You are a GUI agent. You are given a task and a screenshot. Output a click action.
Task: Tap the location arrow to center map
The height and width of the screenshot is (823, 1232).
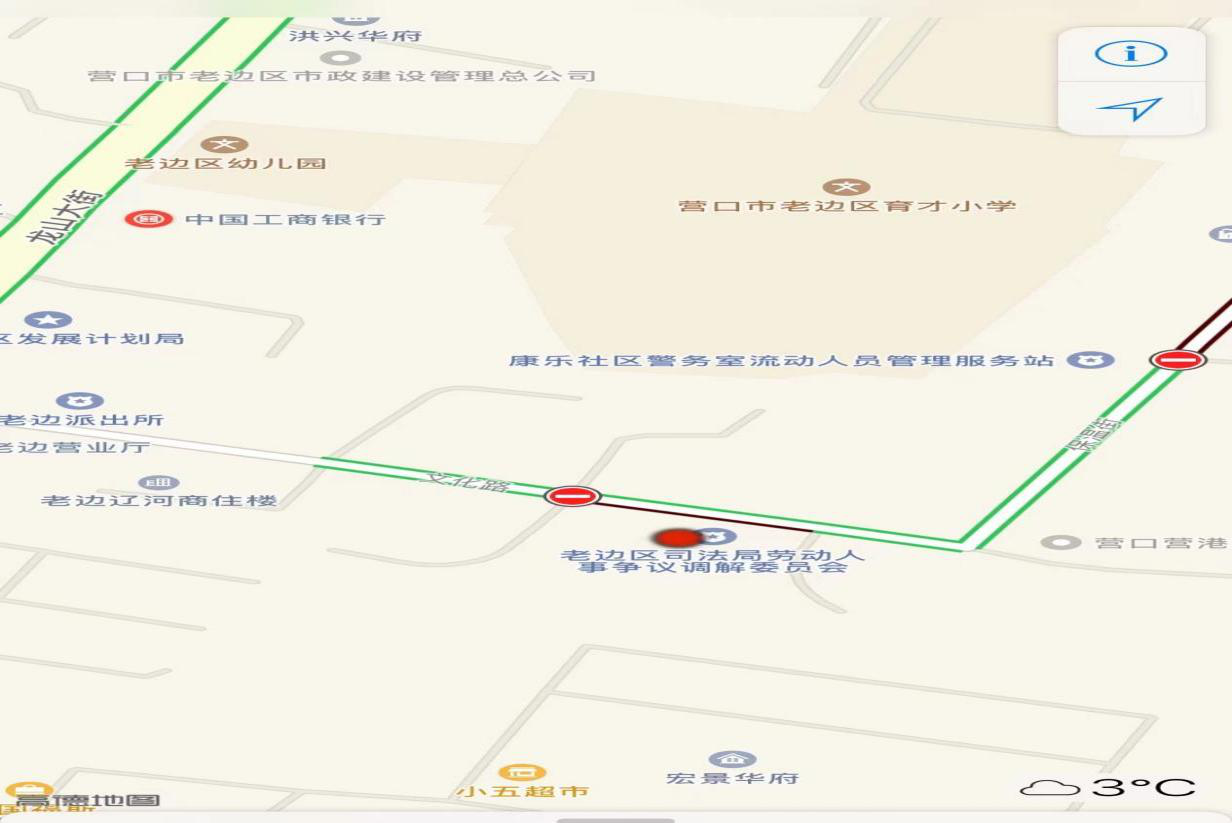(1130, 109)
